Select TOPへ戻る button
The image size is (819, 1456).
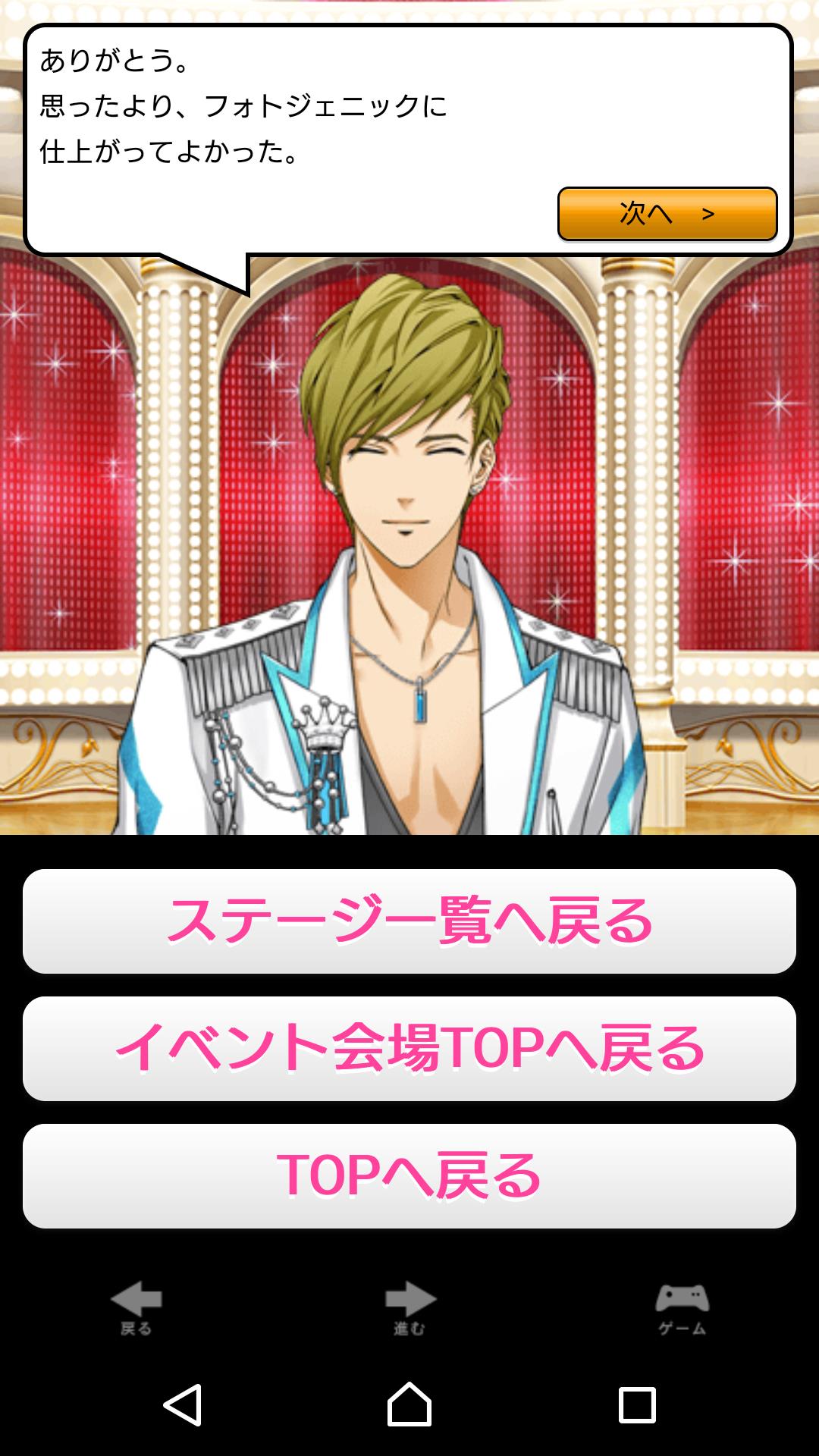(409, 1176)
